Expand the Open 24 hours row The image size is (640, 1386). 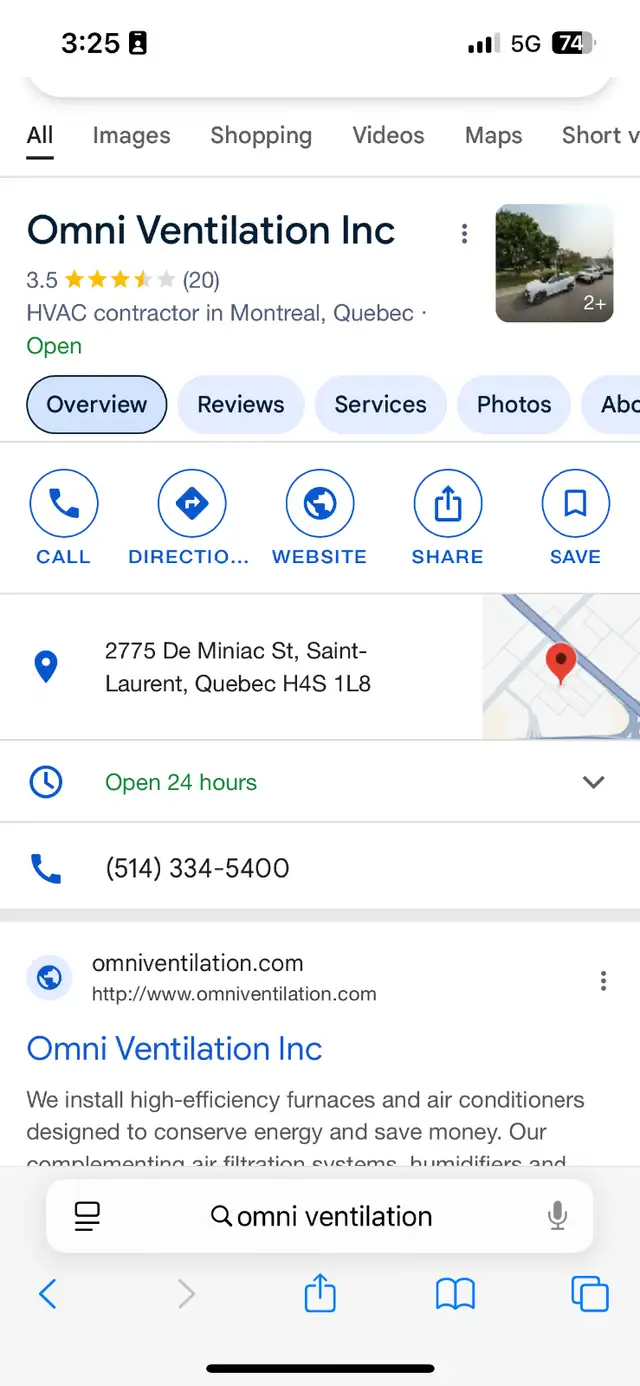(320, 782)
